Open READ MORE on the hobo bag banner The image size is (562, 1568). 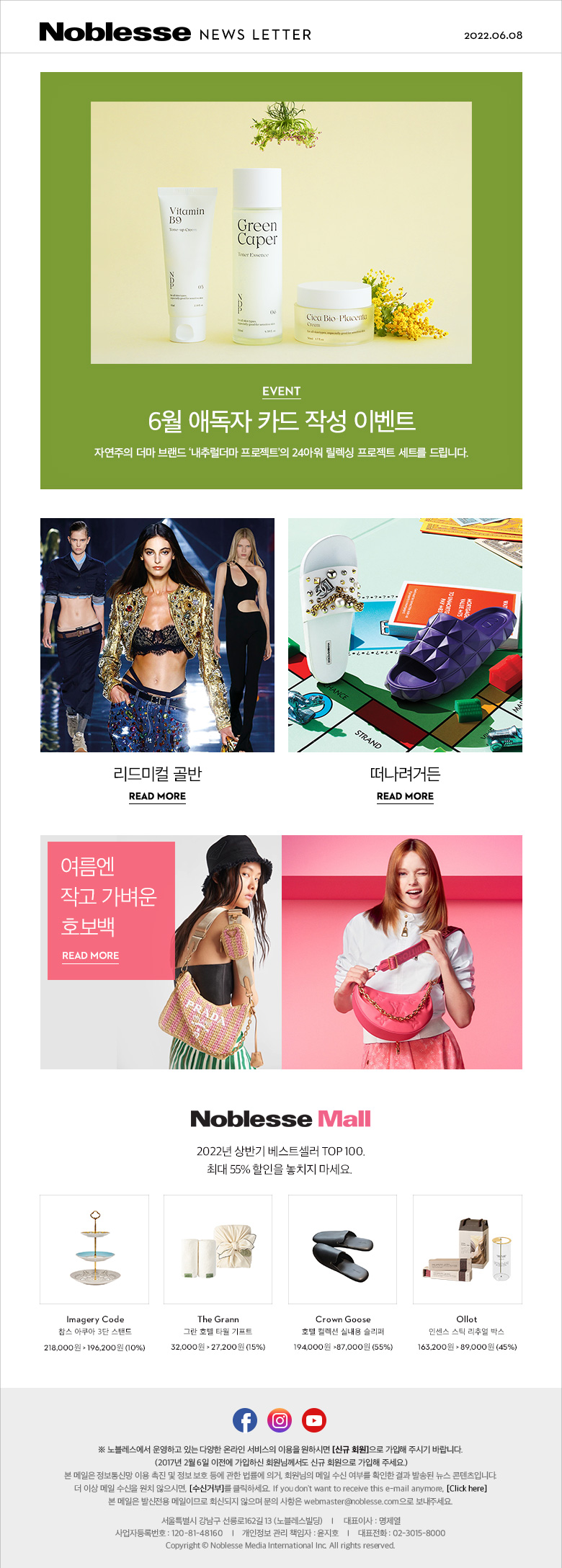(90, 955)
